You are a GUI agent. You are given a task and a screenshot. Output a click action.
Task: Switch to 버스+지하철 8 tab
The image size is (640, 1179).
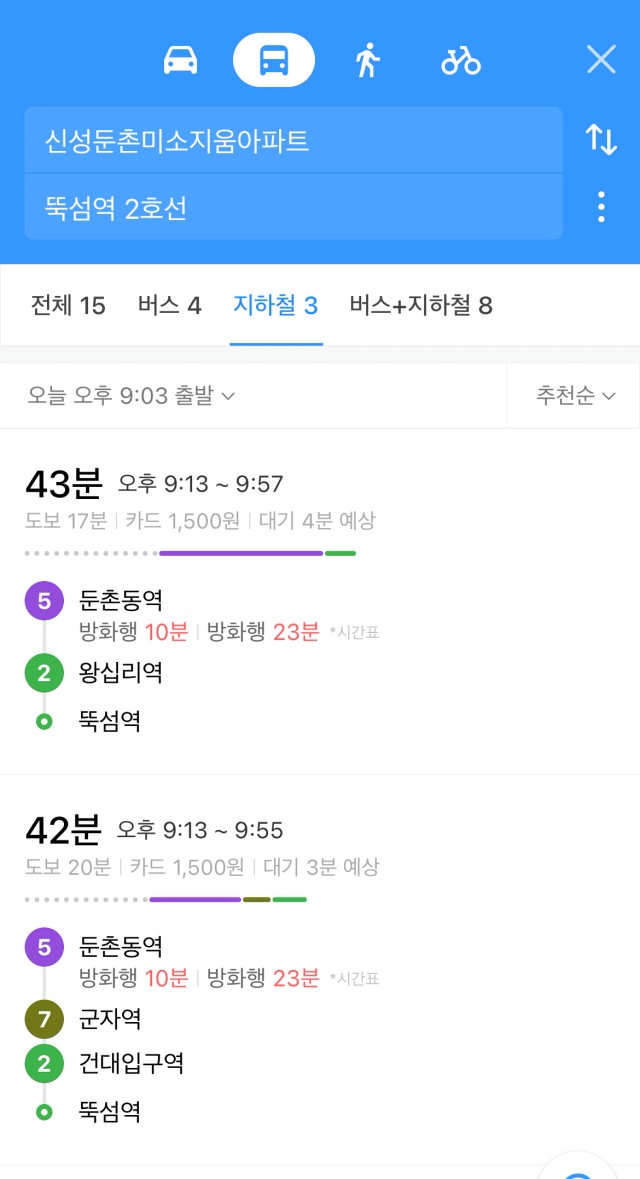[421, 306]
